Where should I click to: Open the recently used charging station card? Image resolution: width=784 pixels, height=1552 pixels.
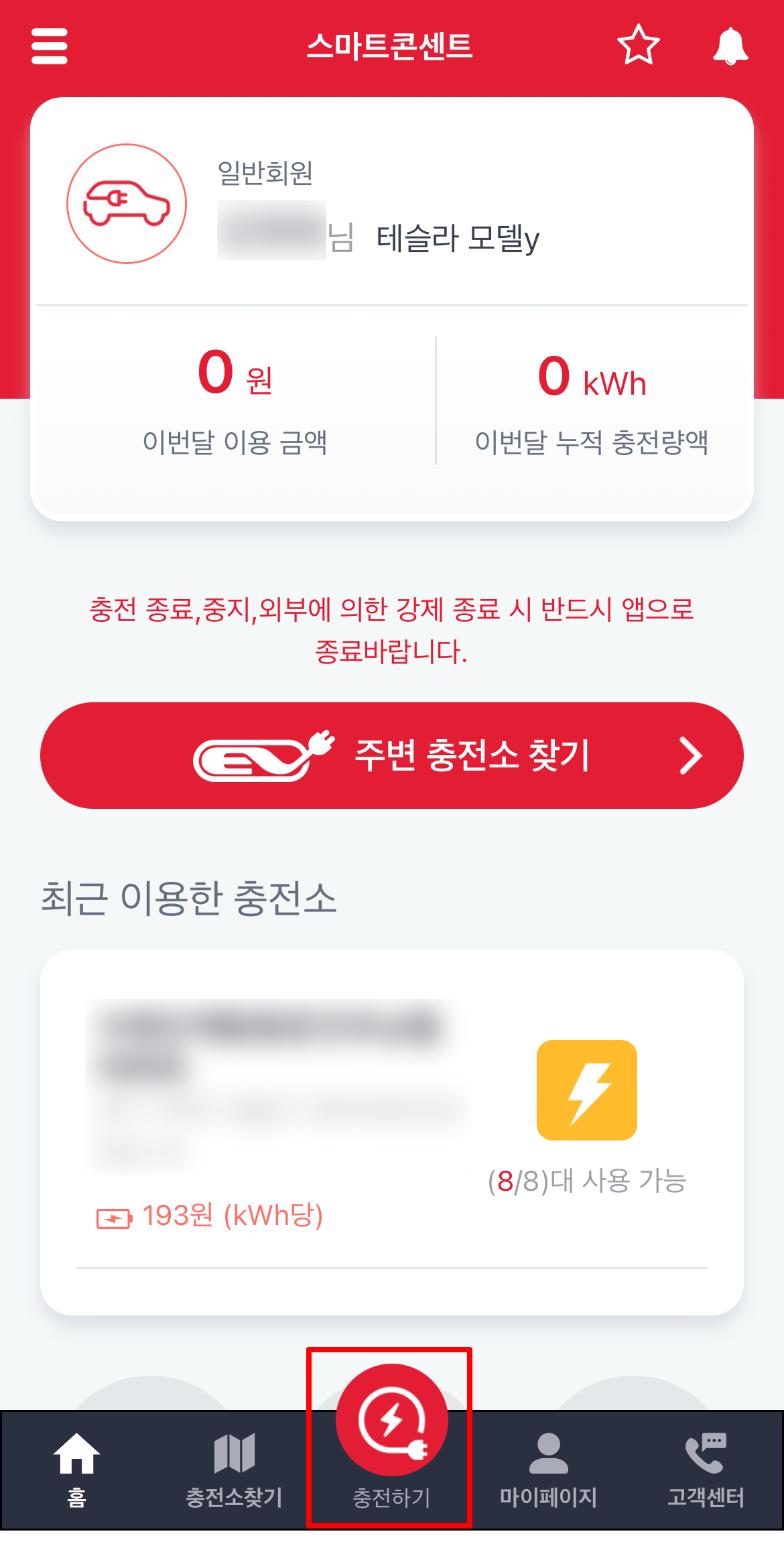click(x=392, y=1132)
